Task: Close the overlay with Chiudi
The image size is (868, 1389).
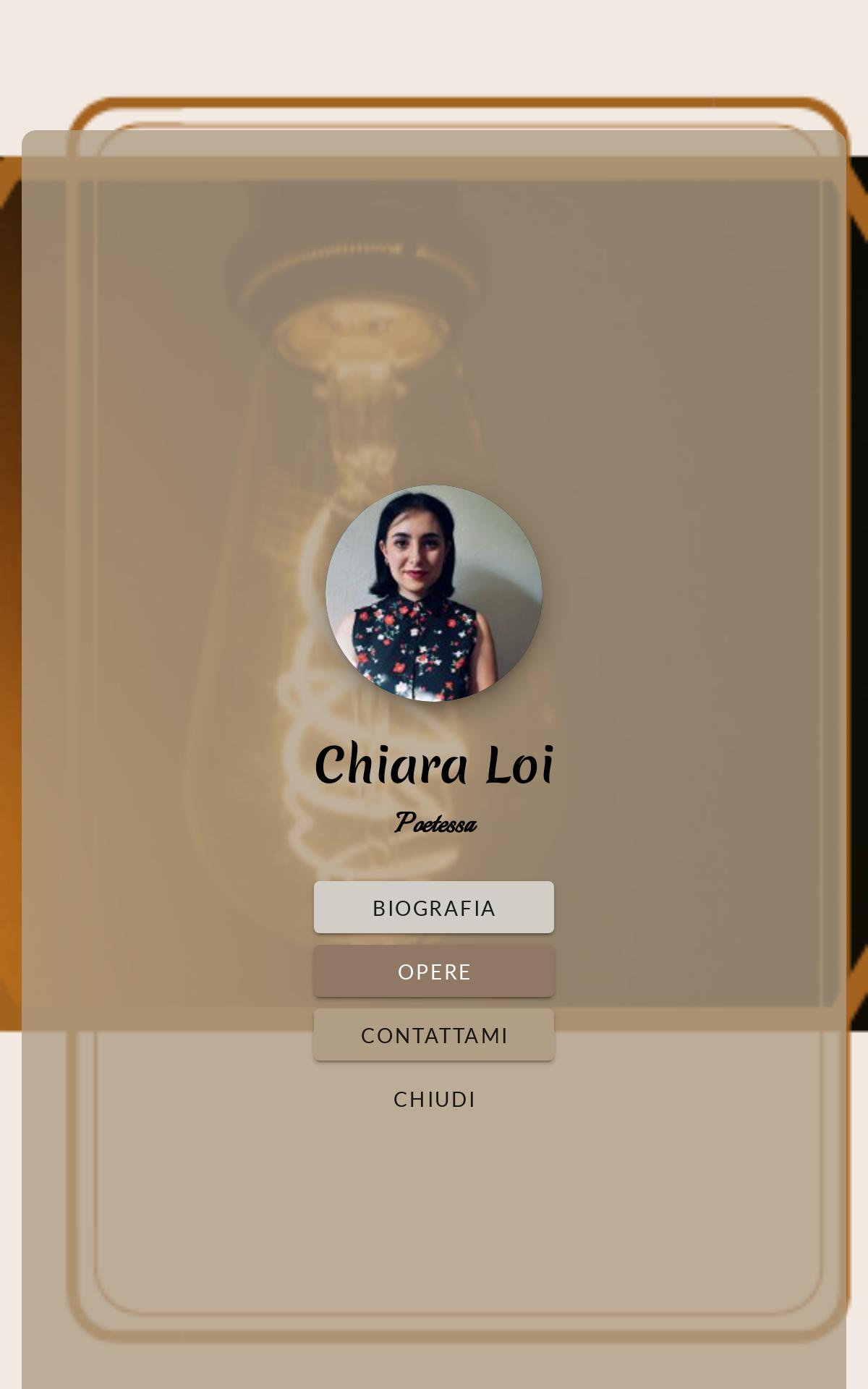Action: 434,1098
